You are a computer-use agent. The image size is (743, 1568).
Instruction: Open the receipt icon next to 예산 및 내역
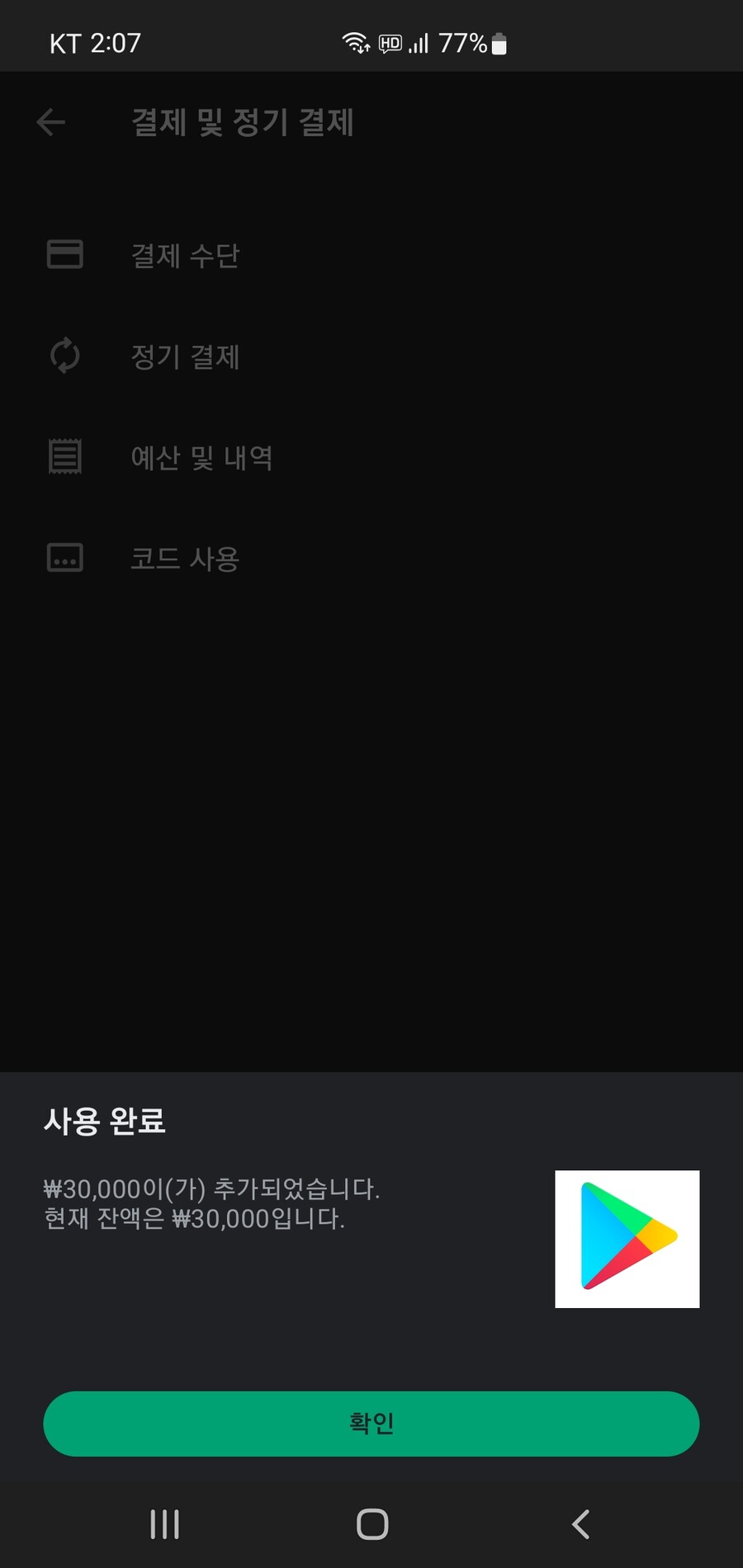coord(65,456)
